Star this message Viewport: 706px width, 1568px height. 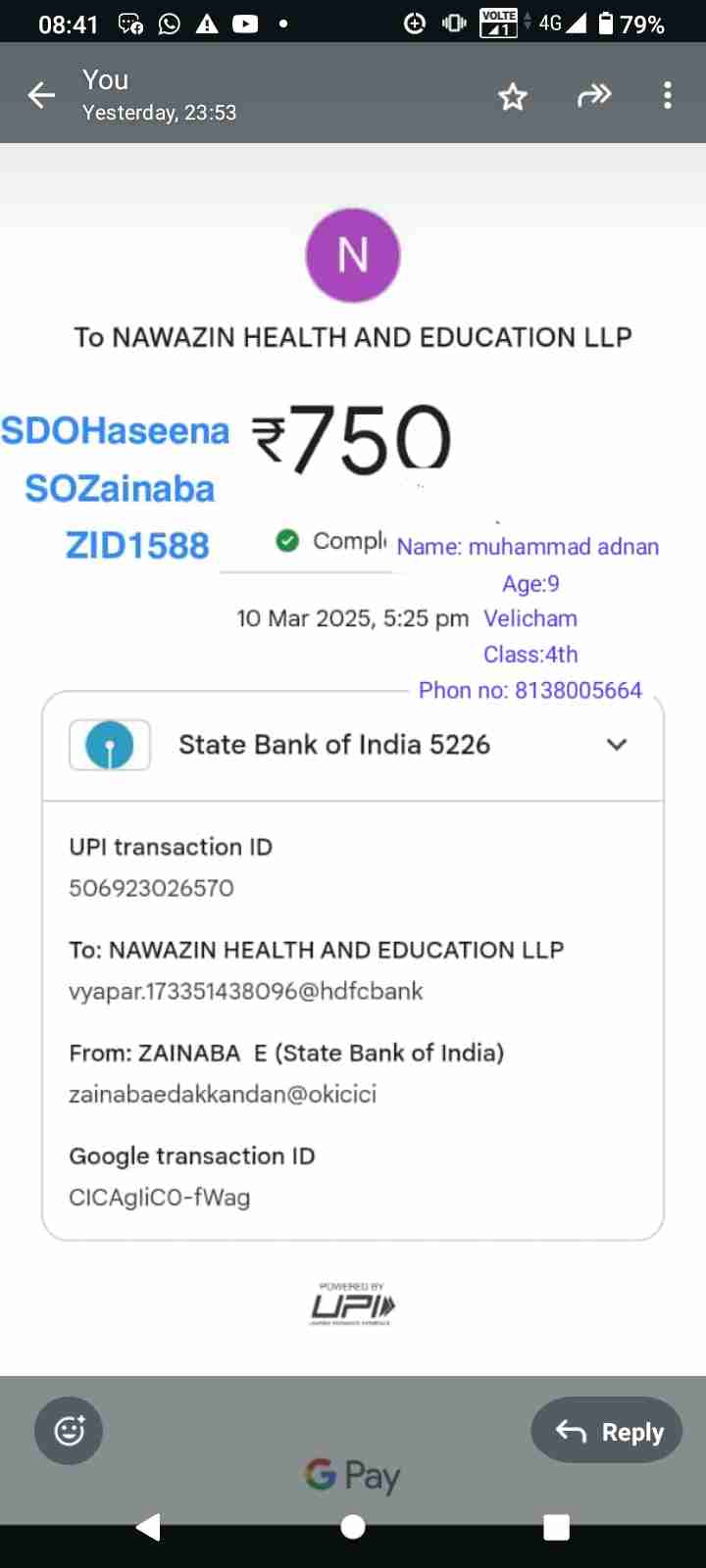coord(513,96)
